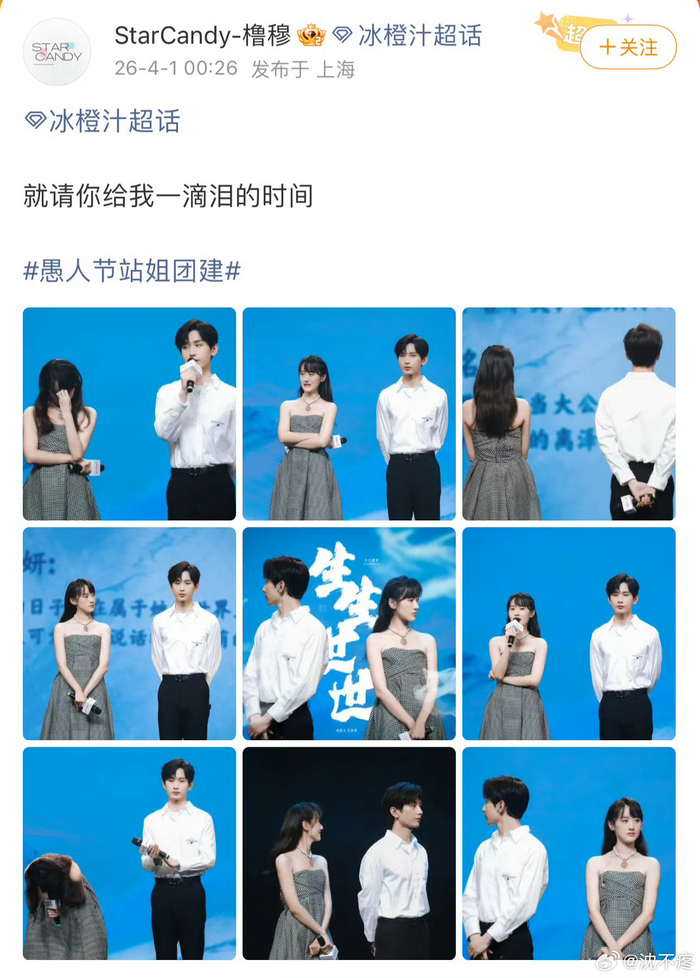This screenshot has height=978, width=700.
Task: Open the 冰橙汁超话 link above the post text
Action: pyautogui.click(x=102, y=121)
